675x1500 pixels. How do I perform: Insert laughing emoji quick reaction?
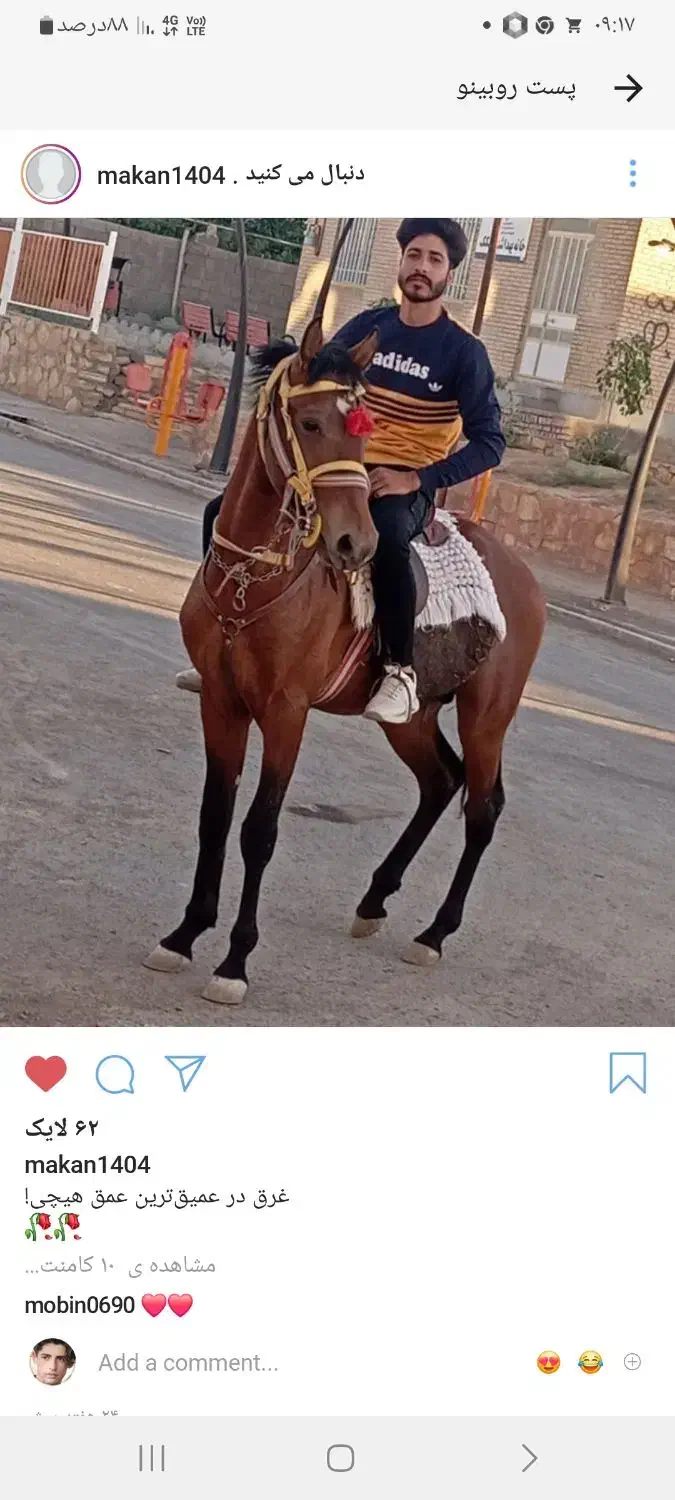[591, 1362]
